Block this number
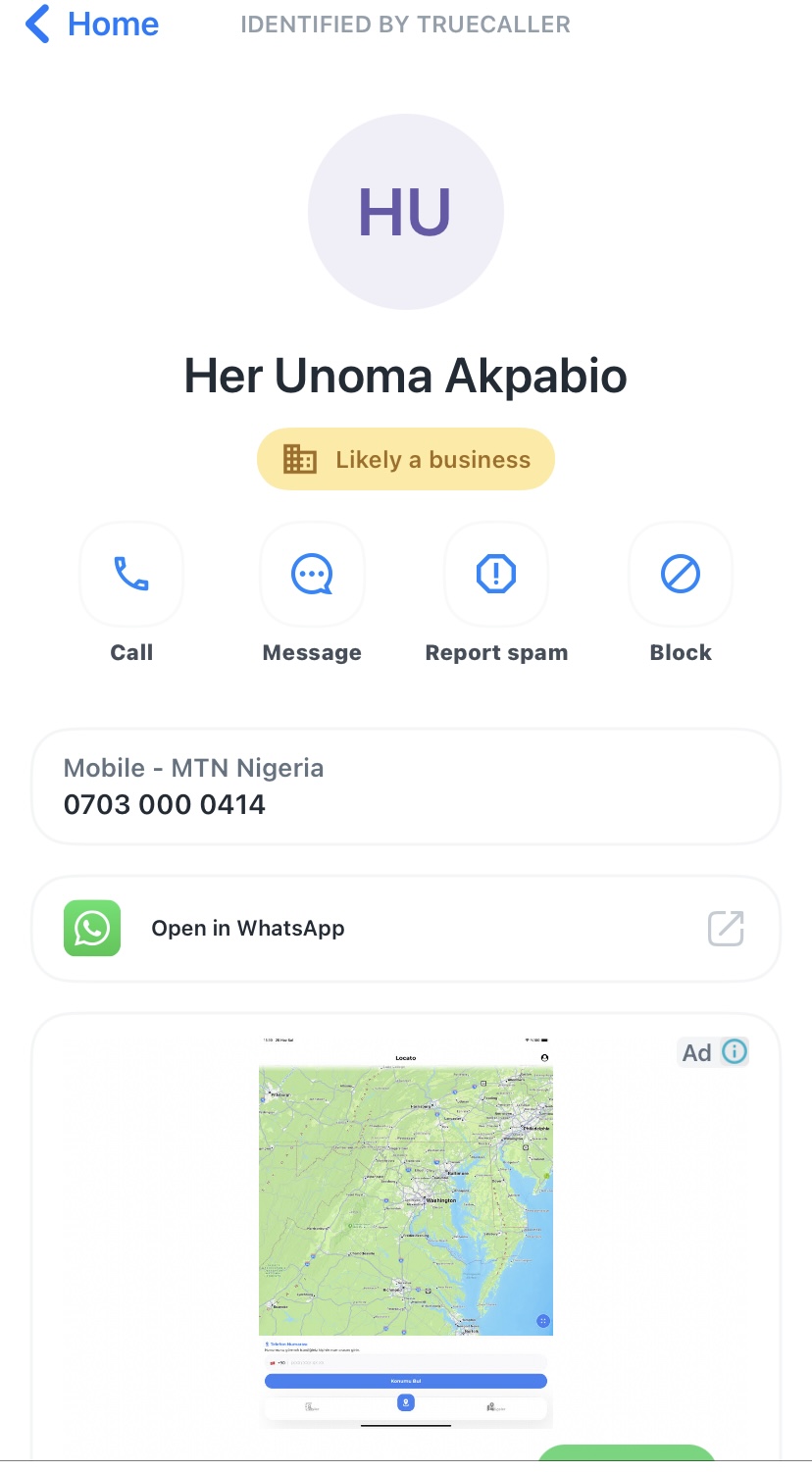The image size is (812, 1472). click(681, 575)
